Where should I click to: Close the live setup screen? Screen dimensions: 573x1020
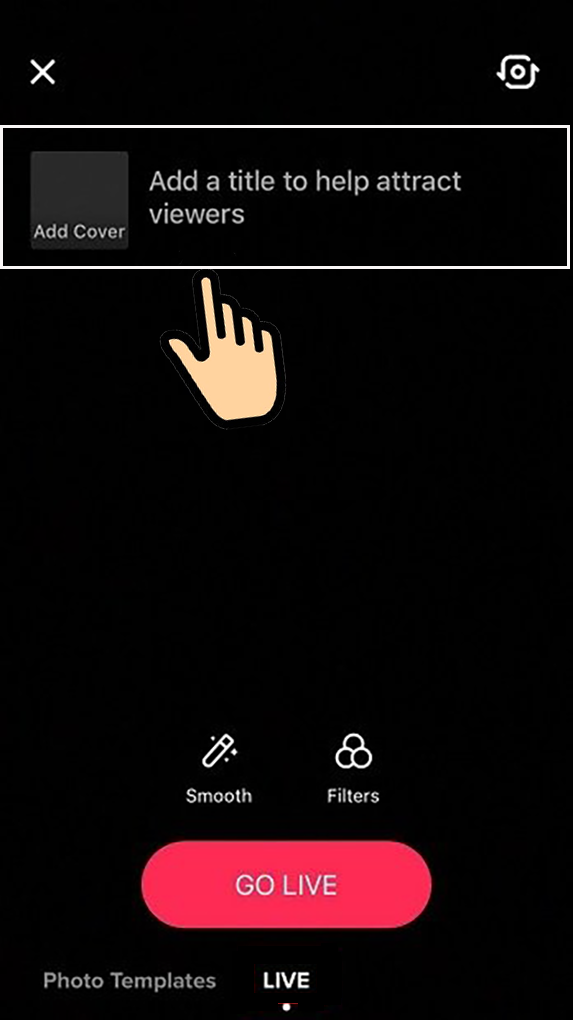43,72
